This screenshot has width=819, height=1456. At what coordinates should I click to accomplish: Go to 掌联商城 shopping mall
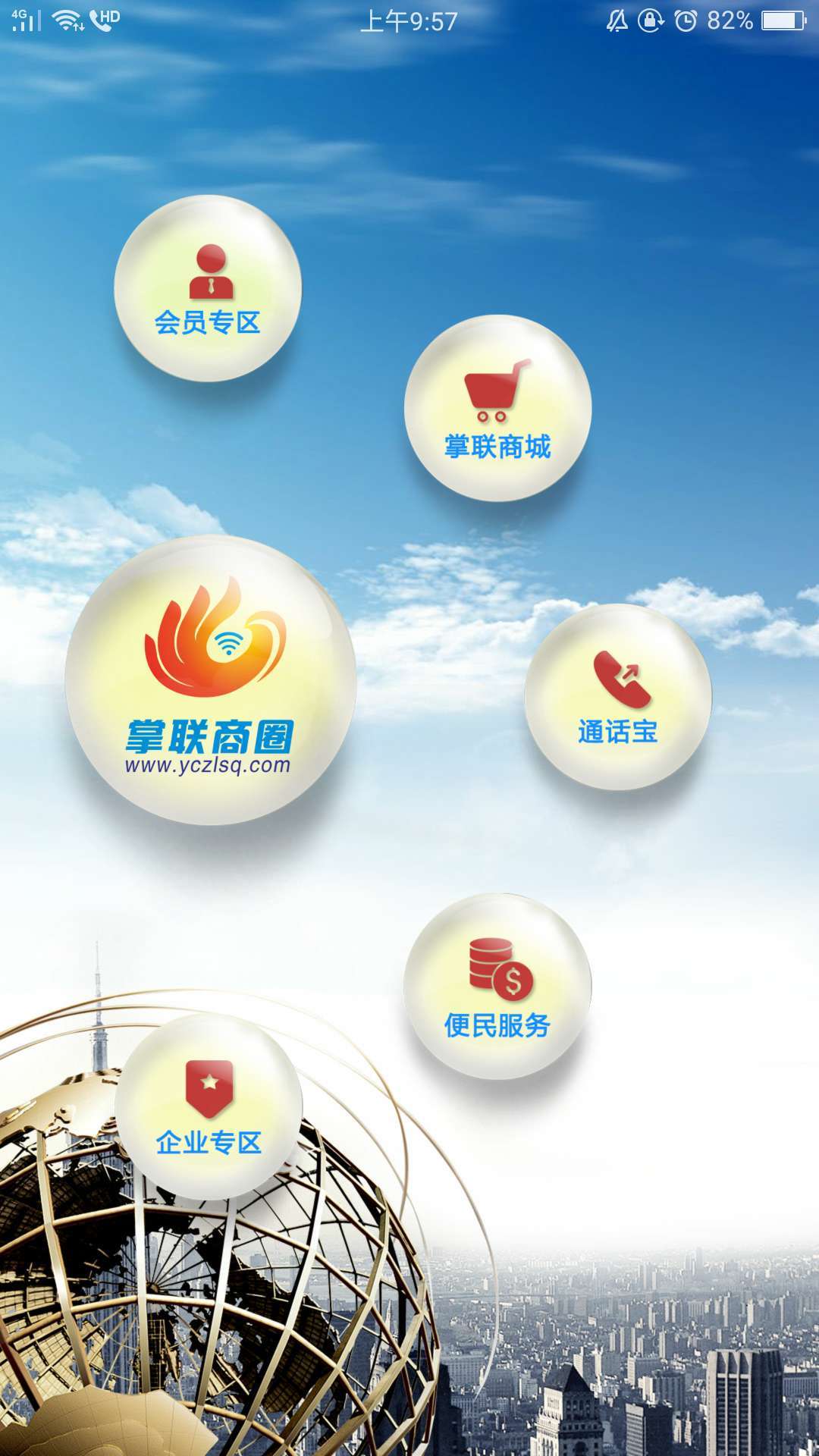497,409
